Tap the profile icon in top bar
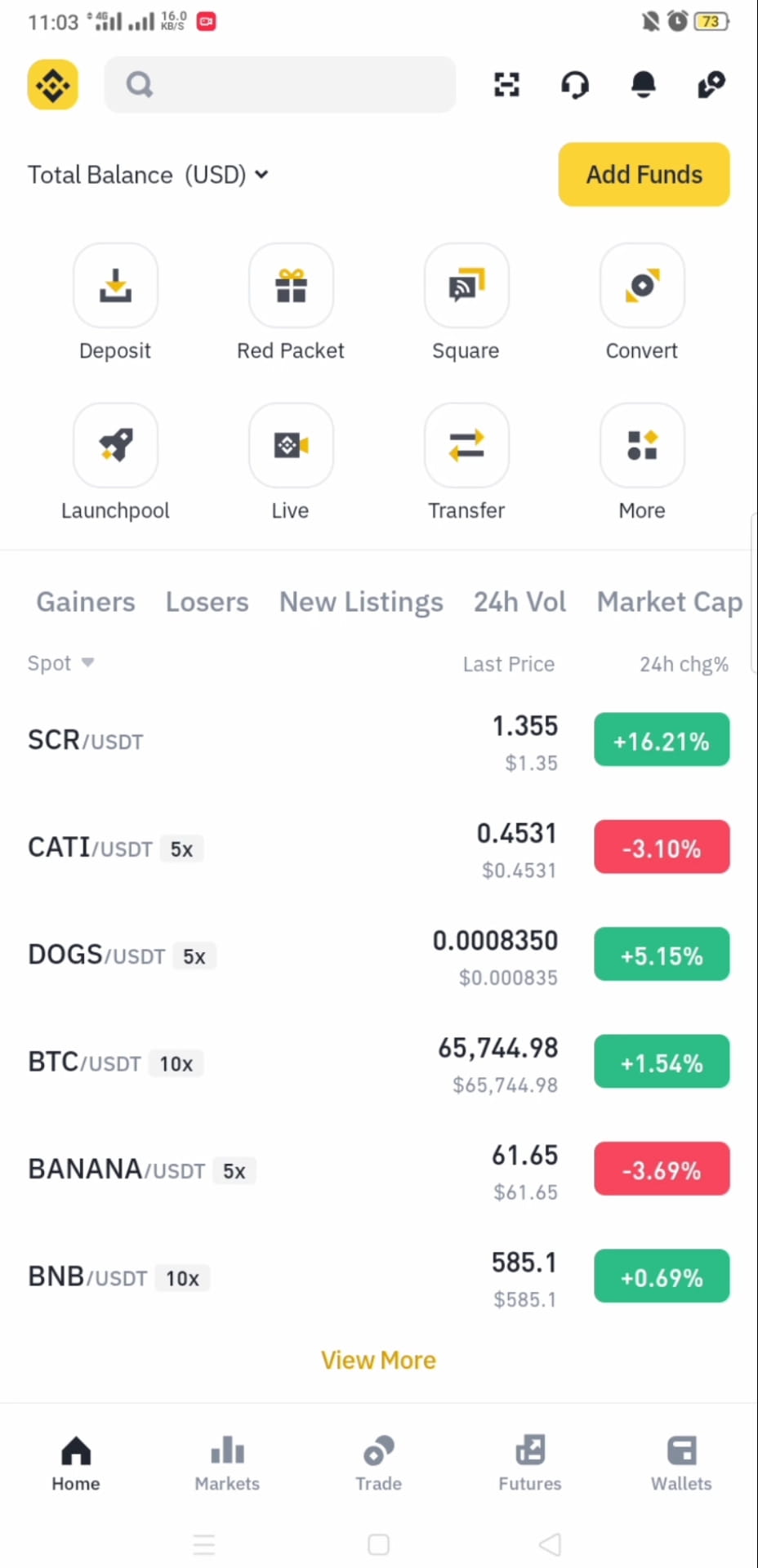 coord(711,84)
